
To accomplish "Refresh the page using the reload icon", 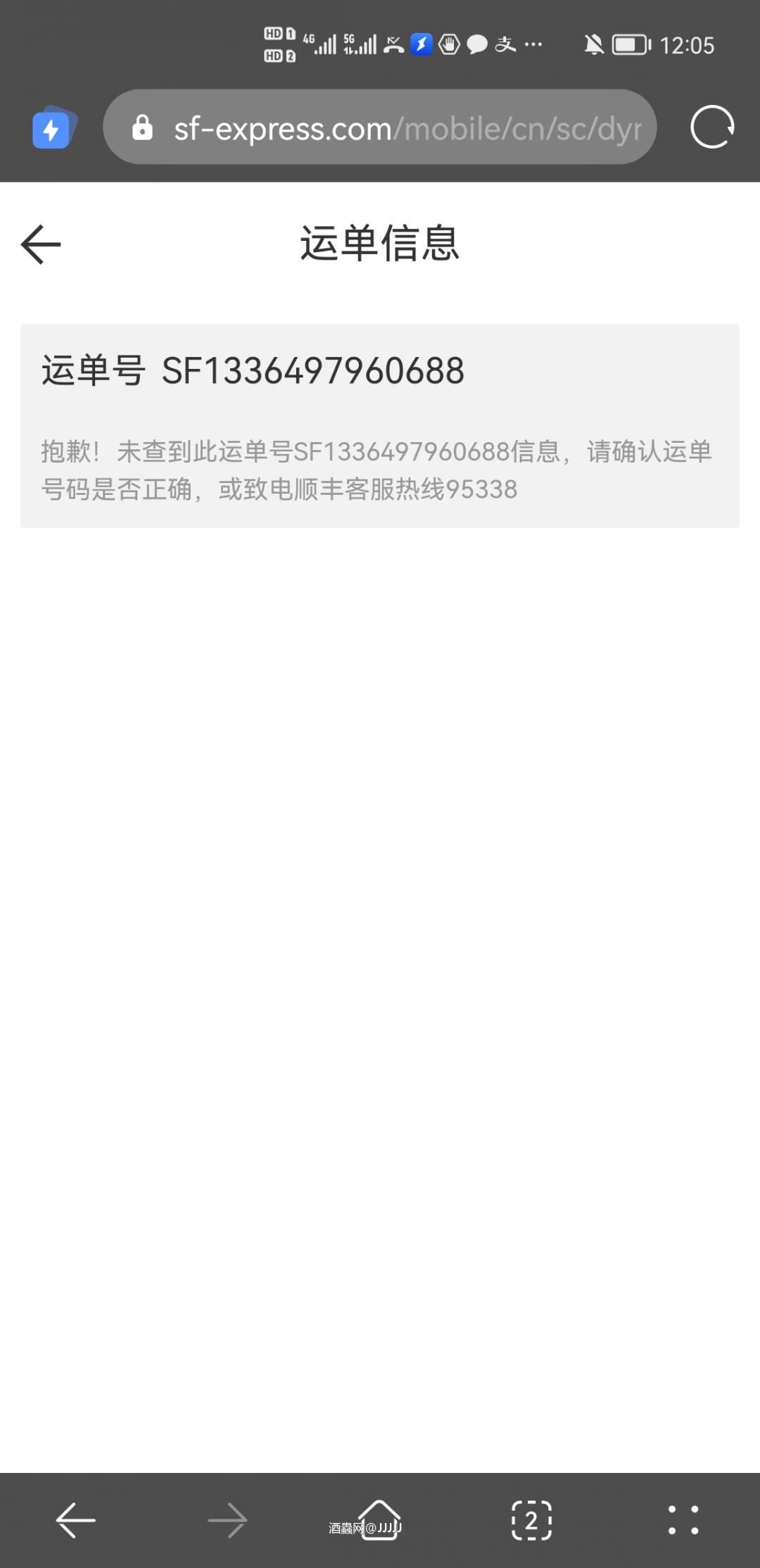I will [x=712, y=127].
